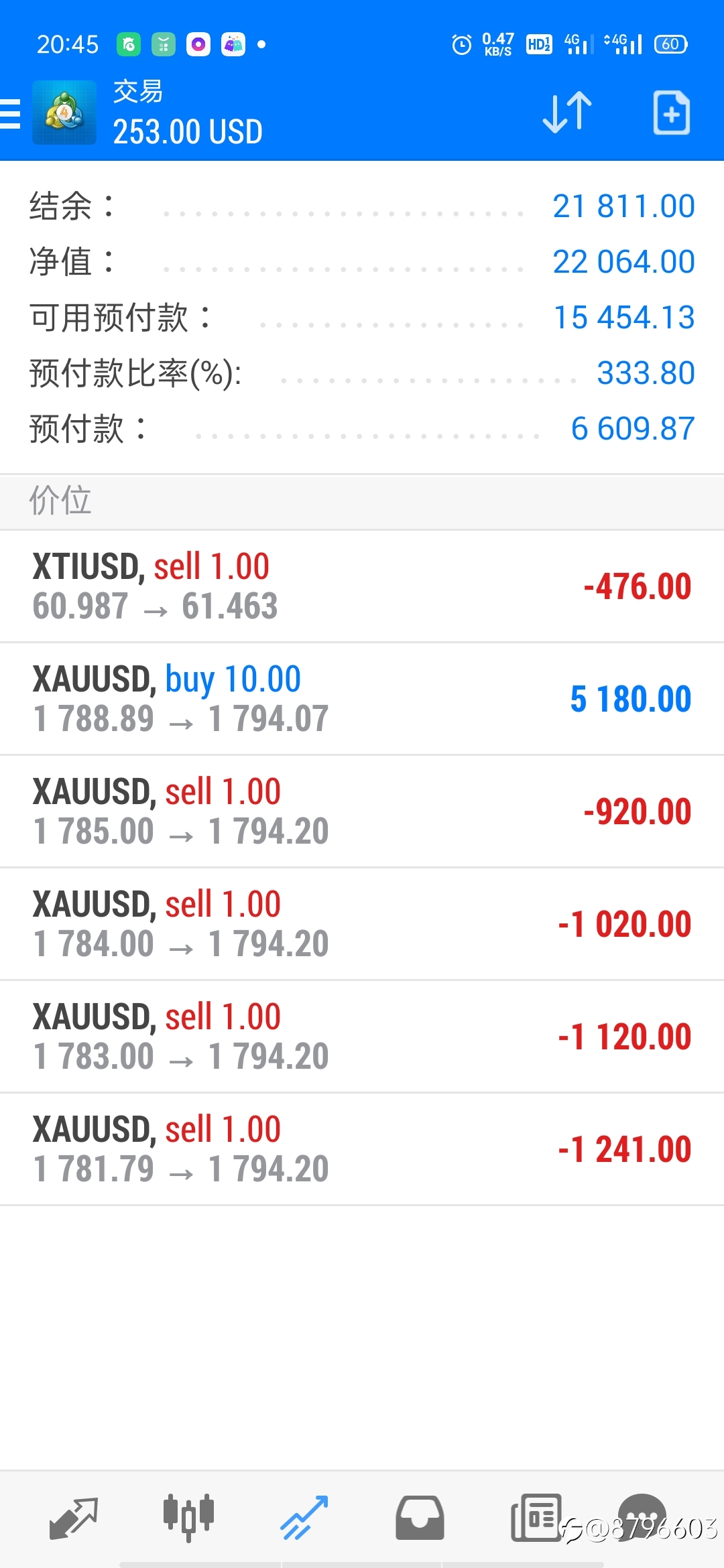
Task: Select XAUUSD sell opened at 1 784.00
Action: 362,924
